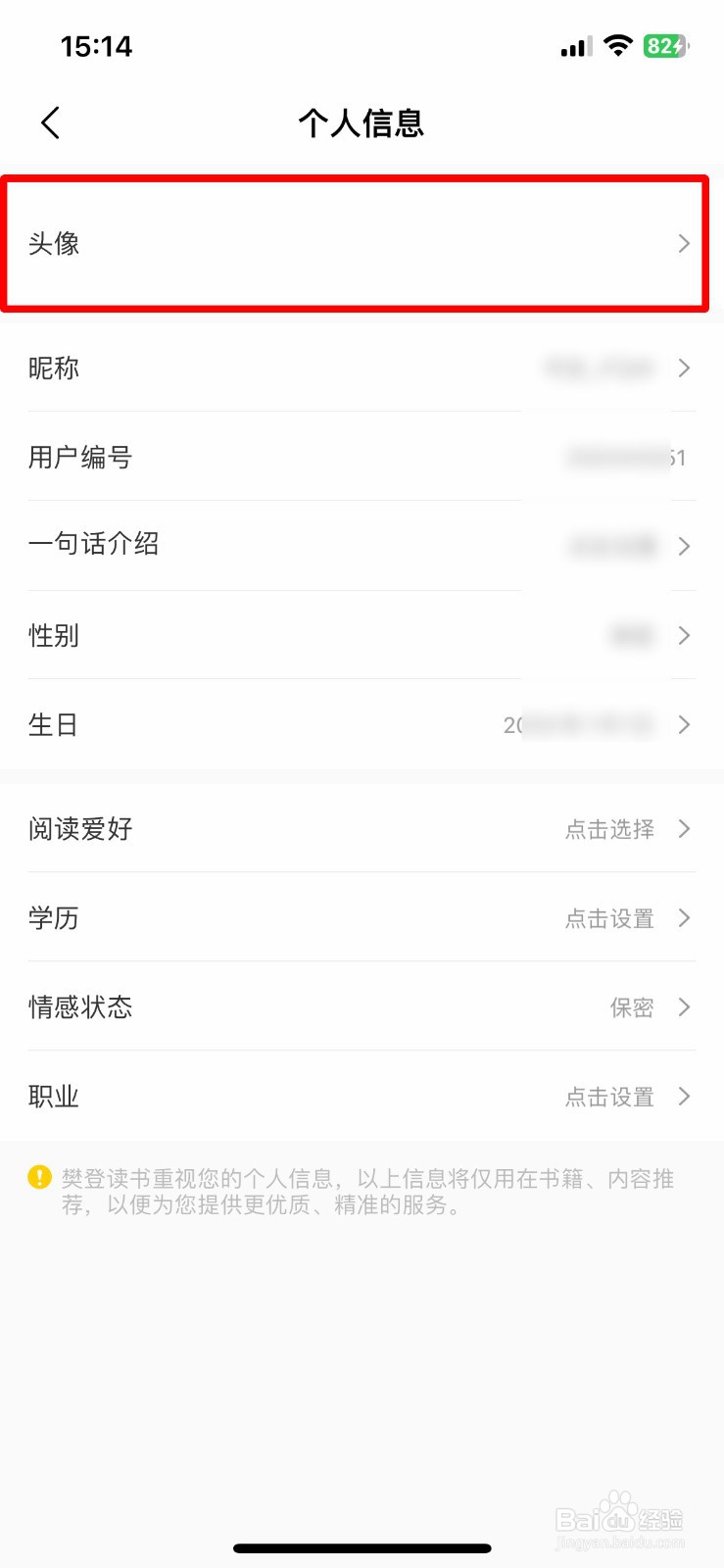The image size is (724, 1568).
Task: Click the battery charging indicator
Action: [x=664, y=45]
